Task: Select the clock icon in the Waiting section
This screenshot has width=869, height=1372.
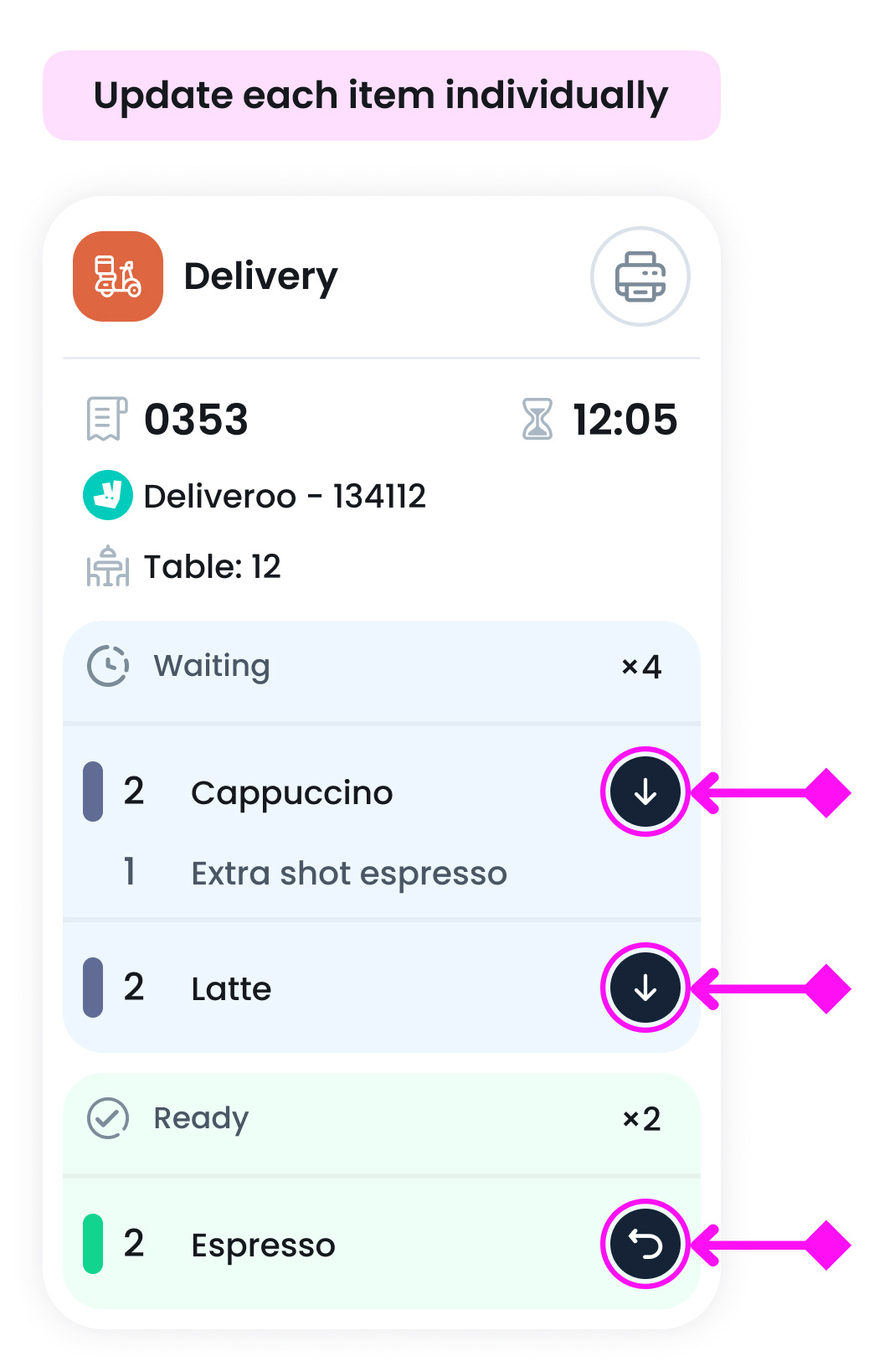Action: (x=108, y=665)
